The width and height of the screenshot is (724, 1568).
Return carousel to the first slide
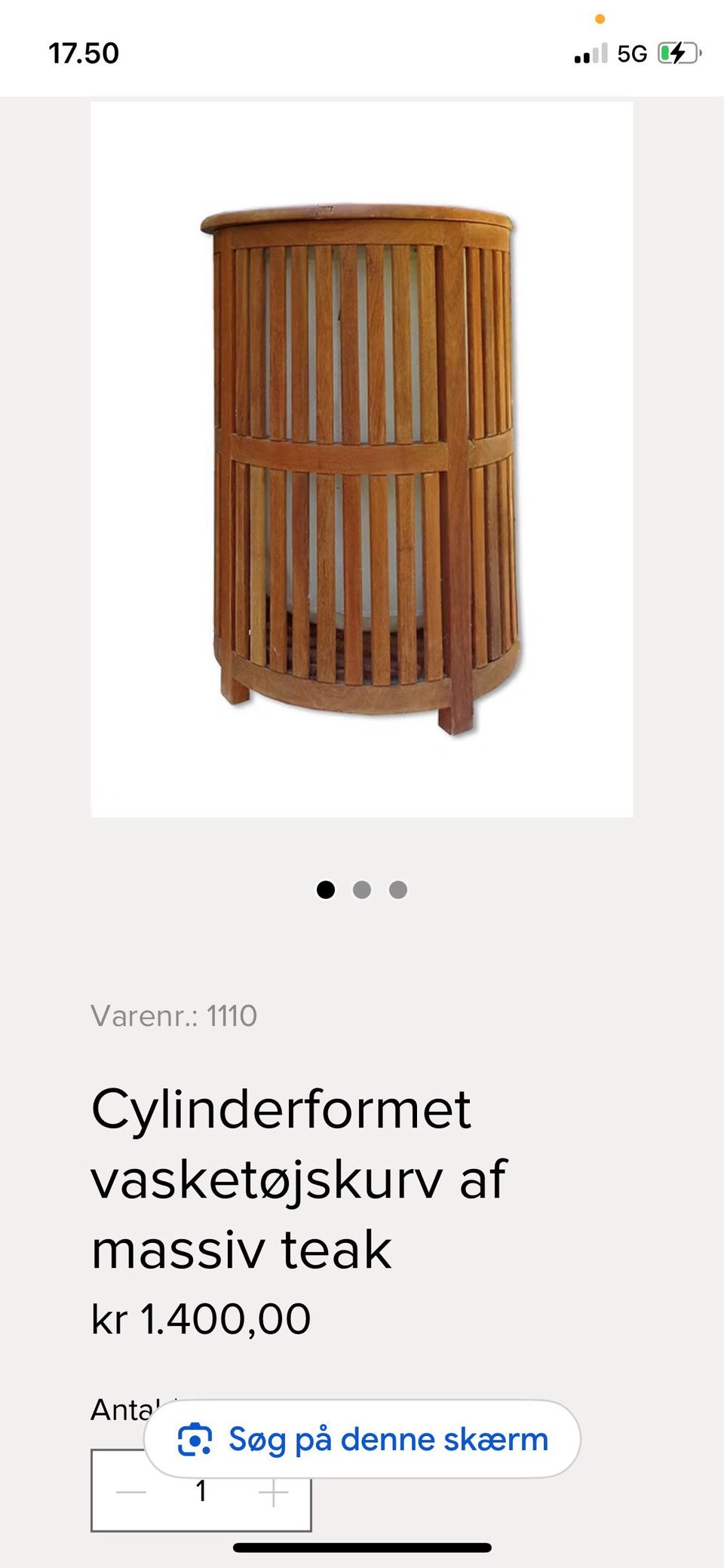[x=327, y=890]
